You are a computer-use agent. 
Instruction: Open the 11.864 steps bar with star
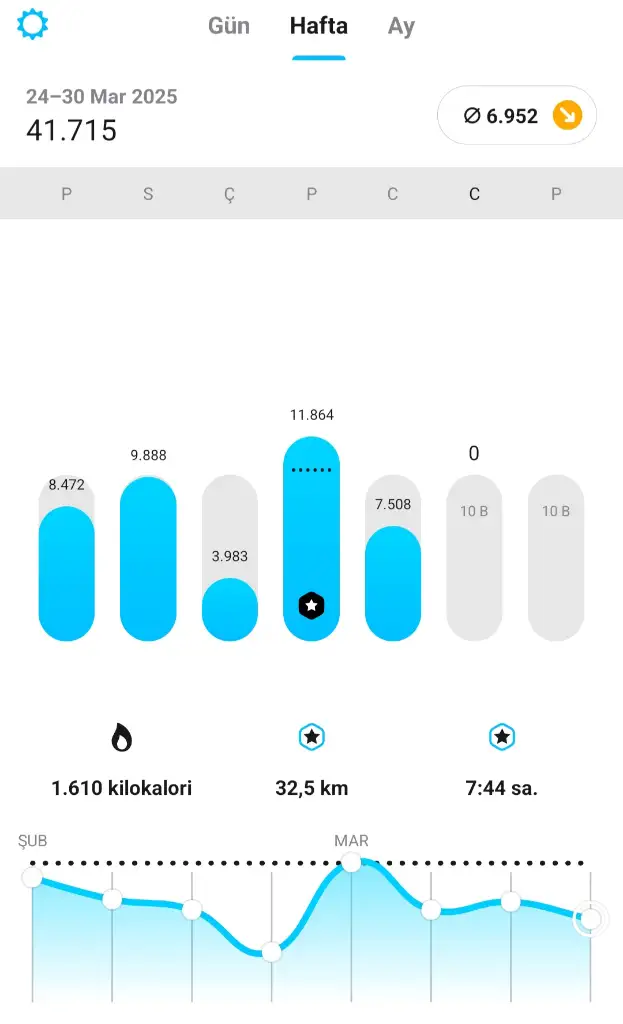click(312, 540)
